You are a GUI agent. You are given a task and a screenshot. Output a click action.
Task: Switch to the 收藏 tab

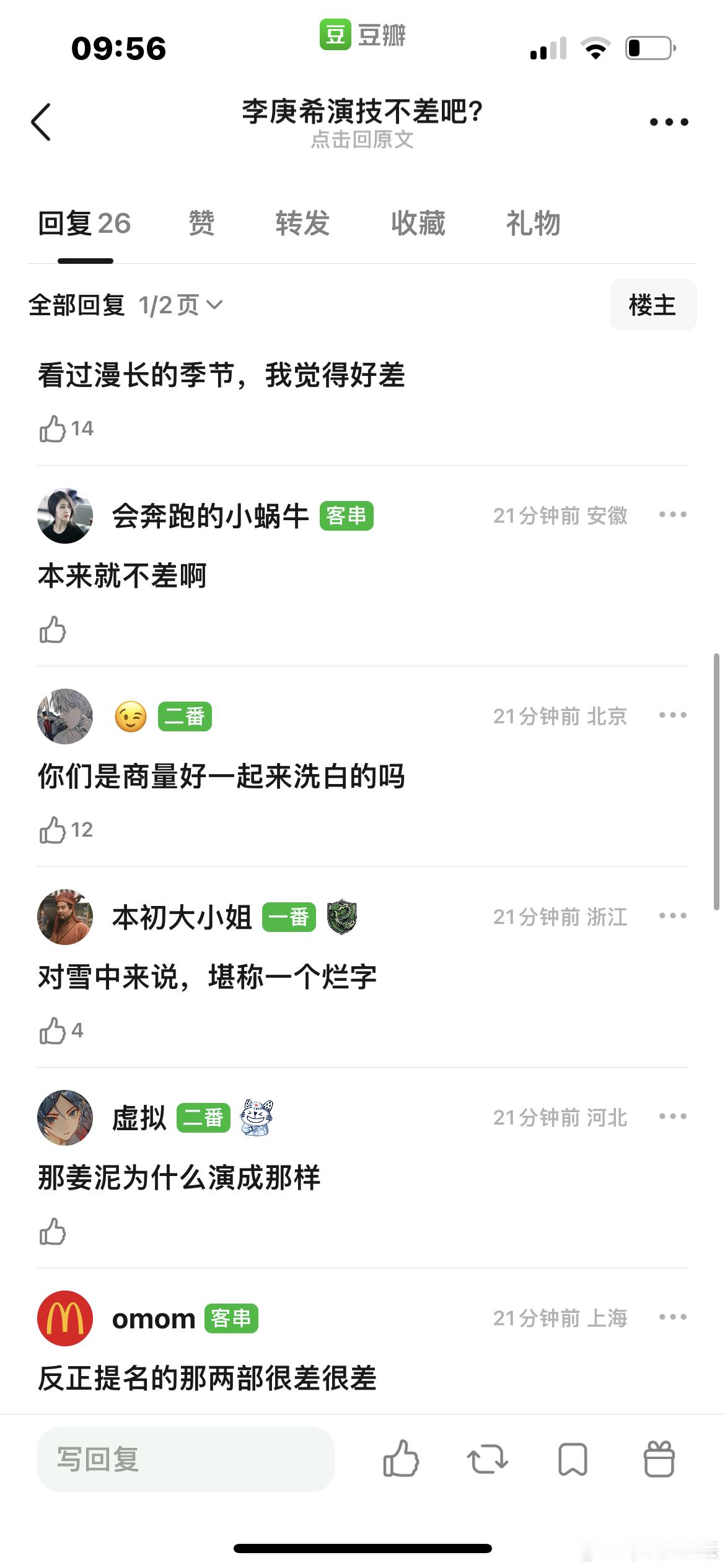[x=418, y=224]
